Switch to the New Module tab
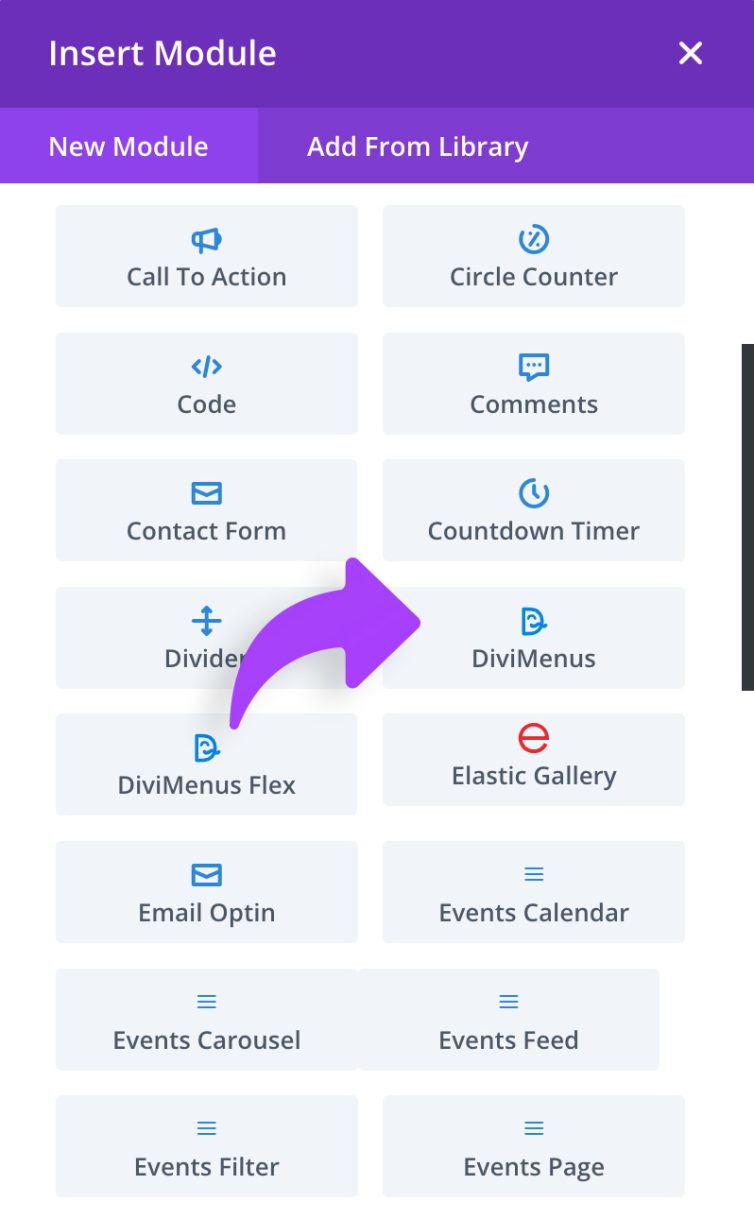Screen dimensions: 754x1219 (127, 146)
